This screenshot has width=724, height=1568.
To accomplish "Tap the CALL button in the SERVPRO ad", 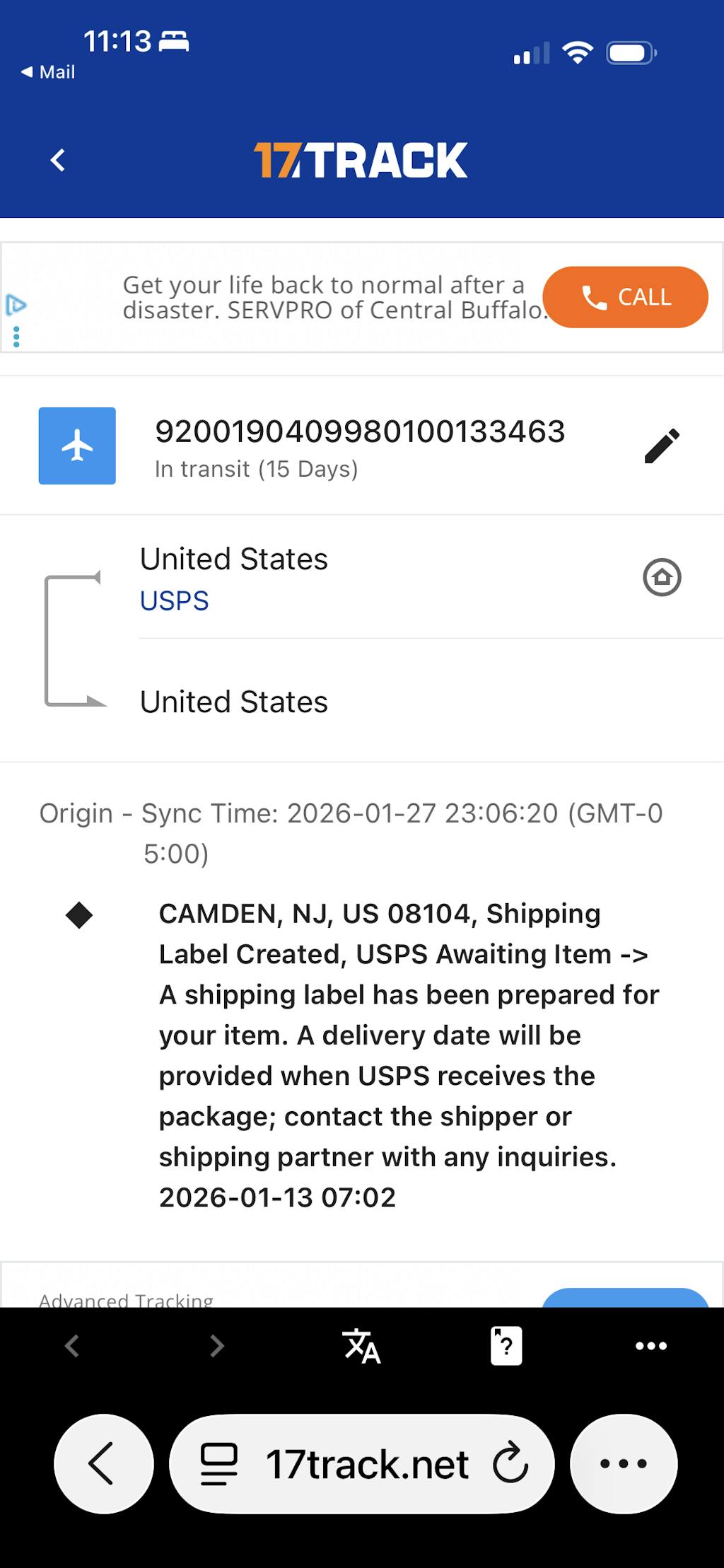I will tap(625, 297).
